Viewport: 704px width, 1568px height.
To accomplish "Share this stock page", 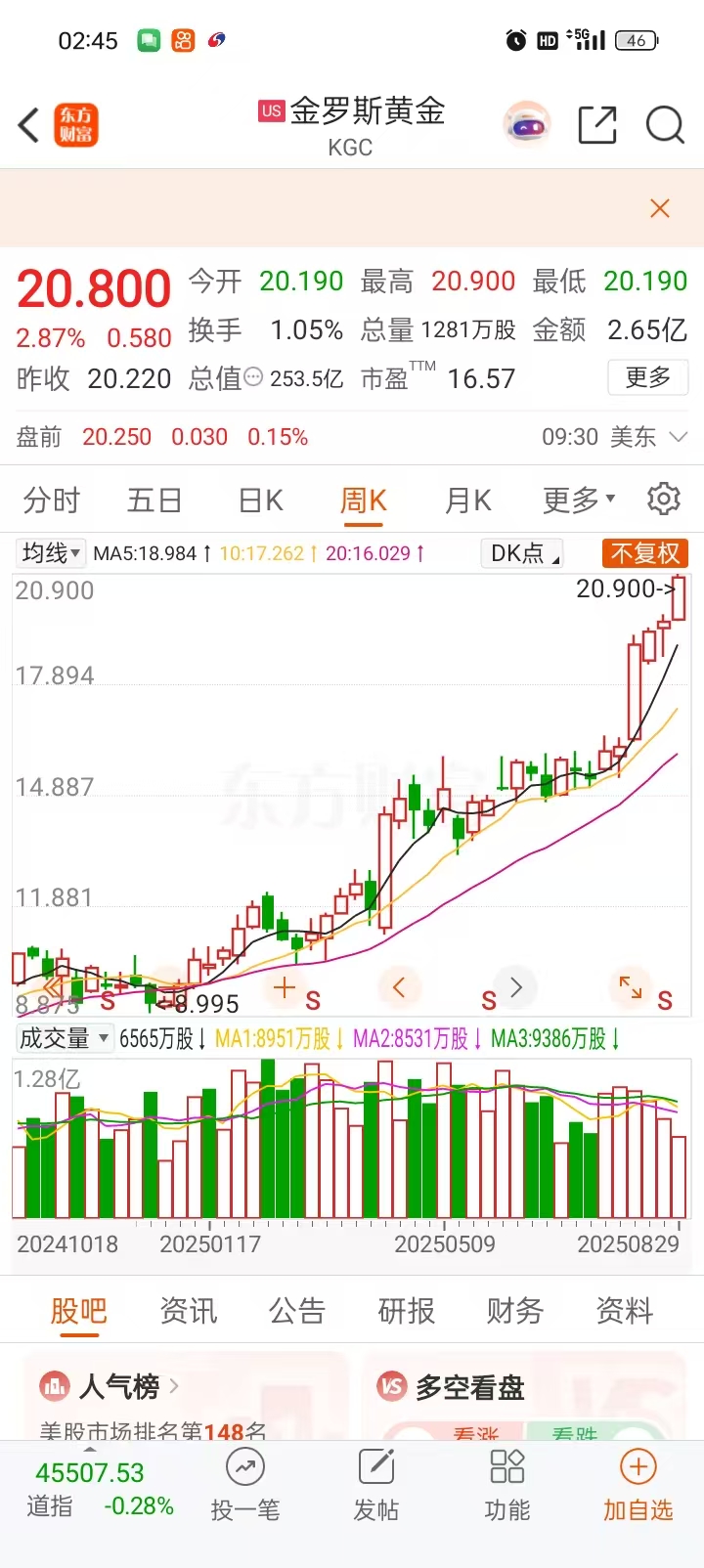I will tap(596, 125).
